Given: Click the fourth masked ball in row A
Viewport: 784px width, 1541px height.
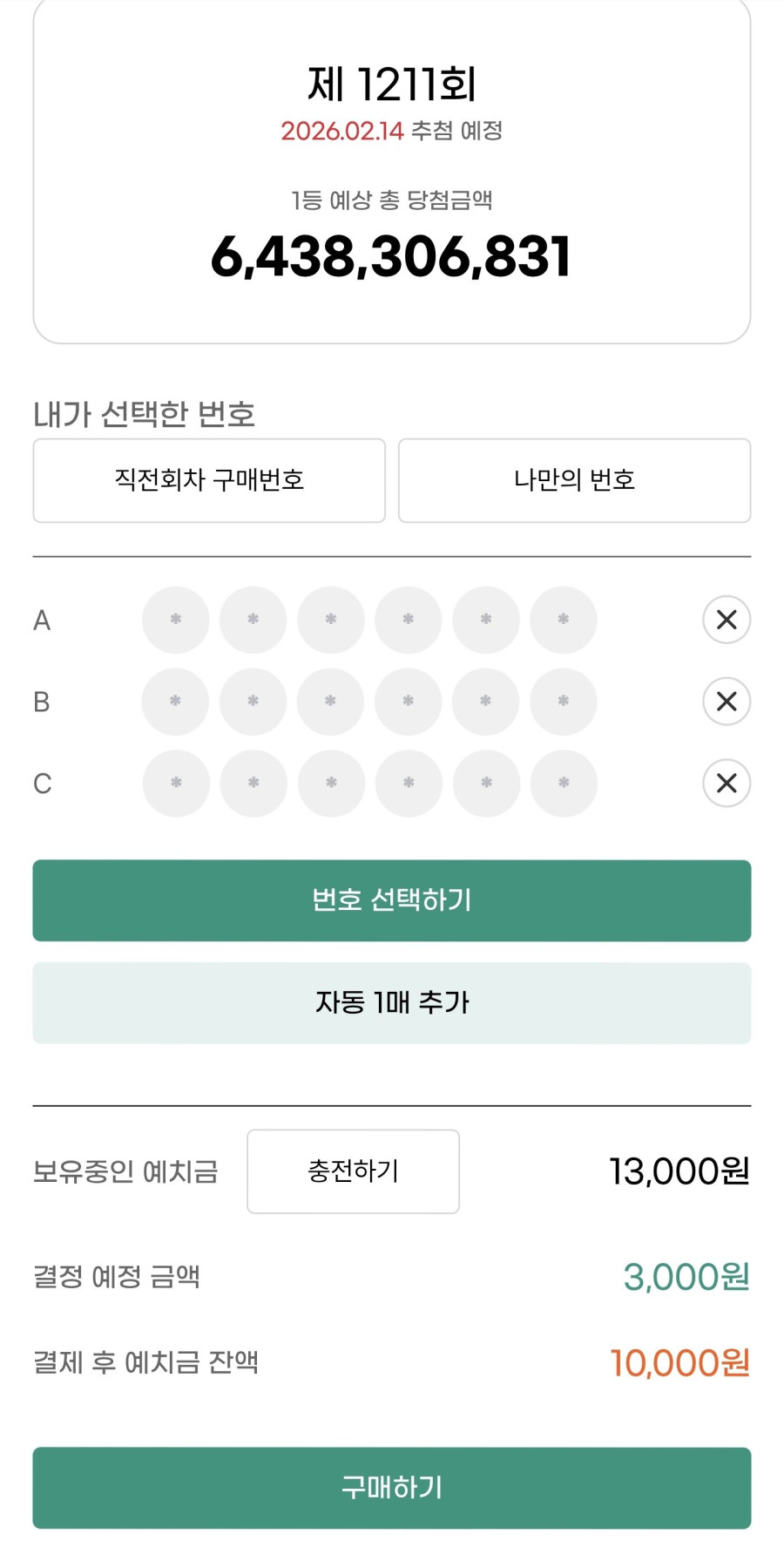Looking at the screenshot, I should [x=408, y=619].
